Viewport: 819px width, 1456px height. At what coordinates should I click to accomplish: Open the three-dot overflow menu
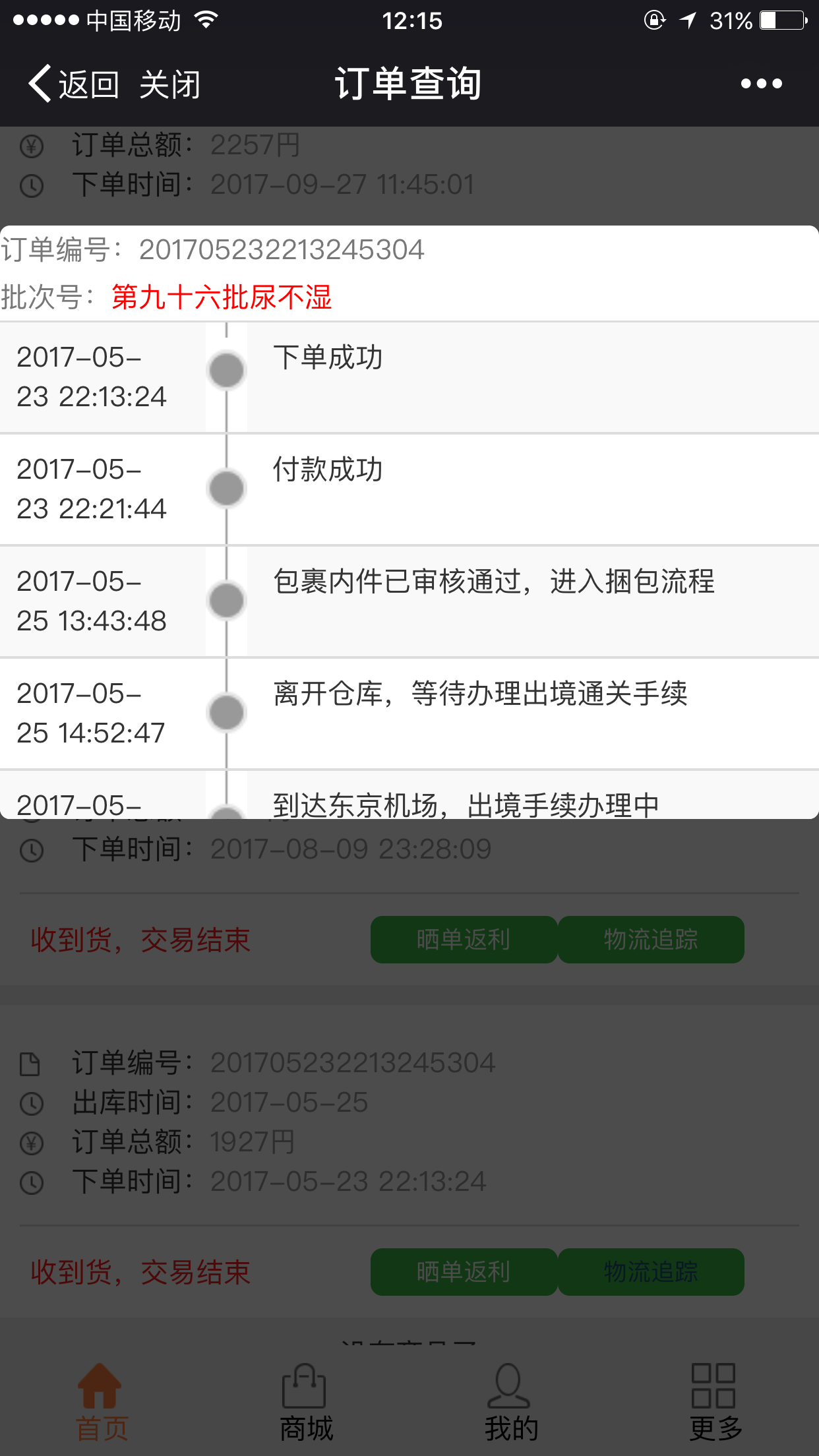[761, 84]
